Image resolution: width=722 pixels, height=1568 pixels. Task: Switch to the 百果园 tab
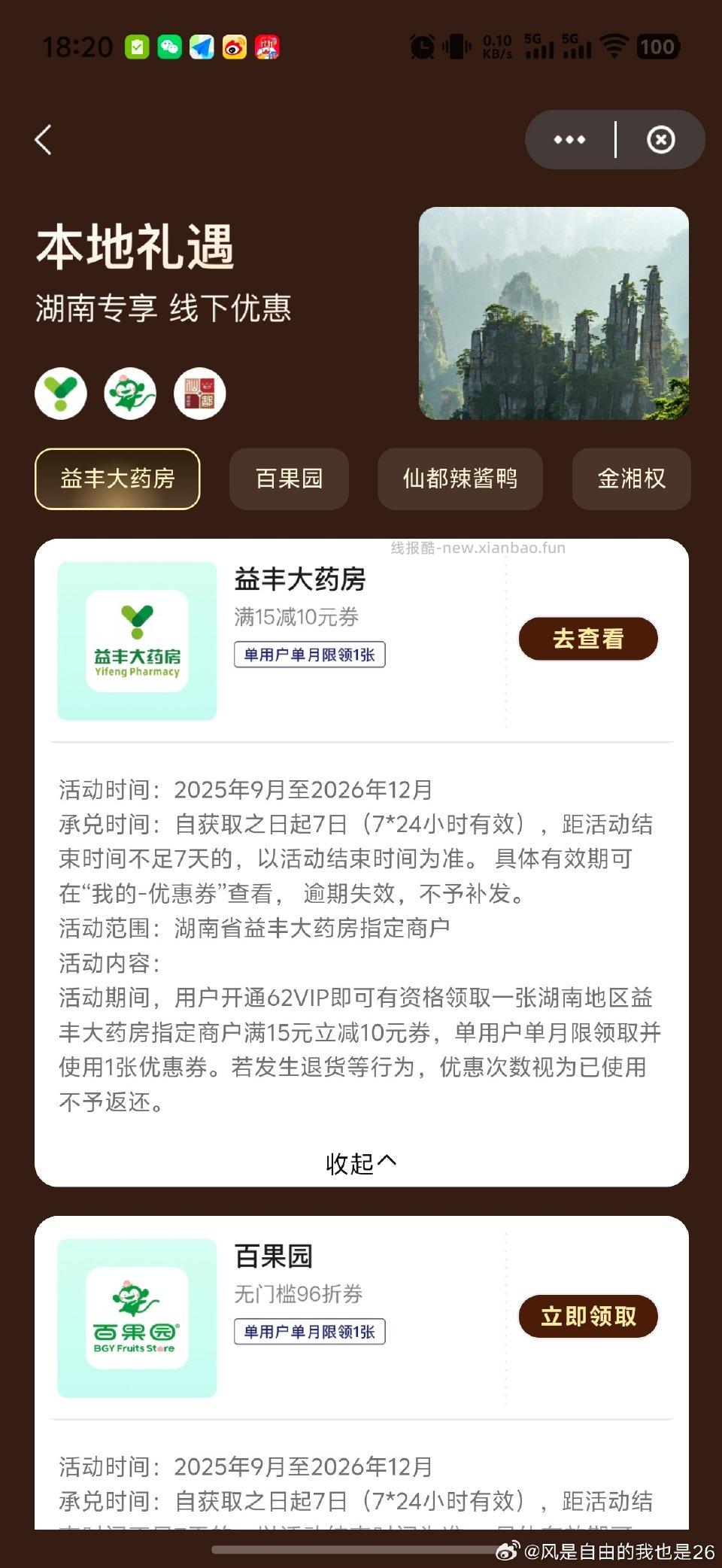[x=289, y=479]
